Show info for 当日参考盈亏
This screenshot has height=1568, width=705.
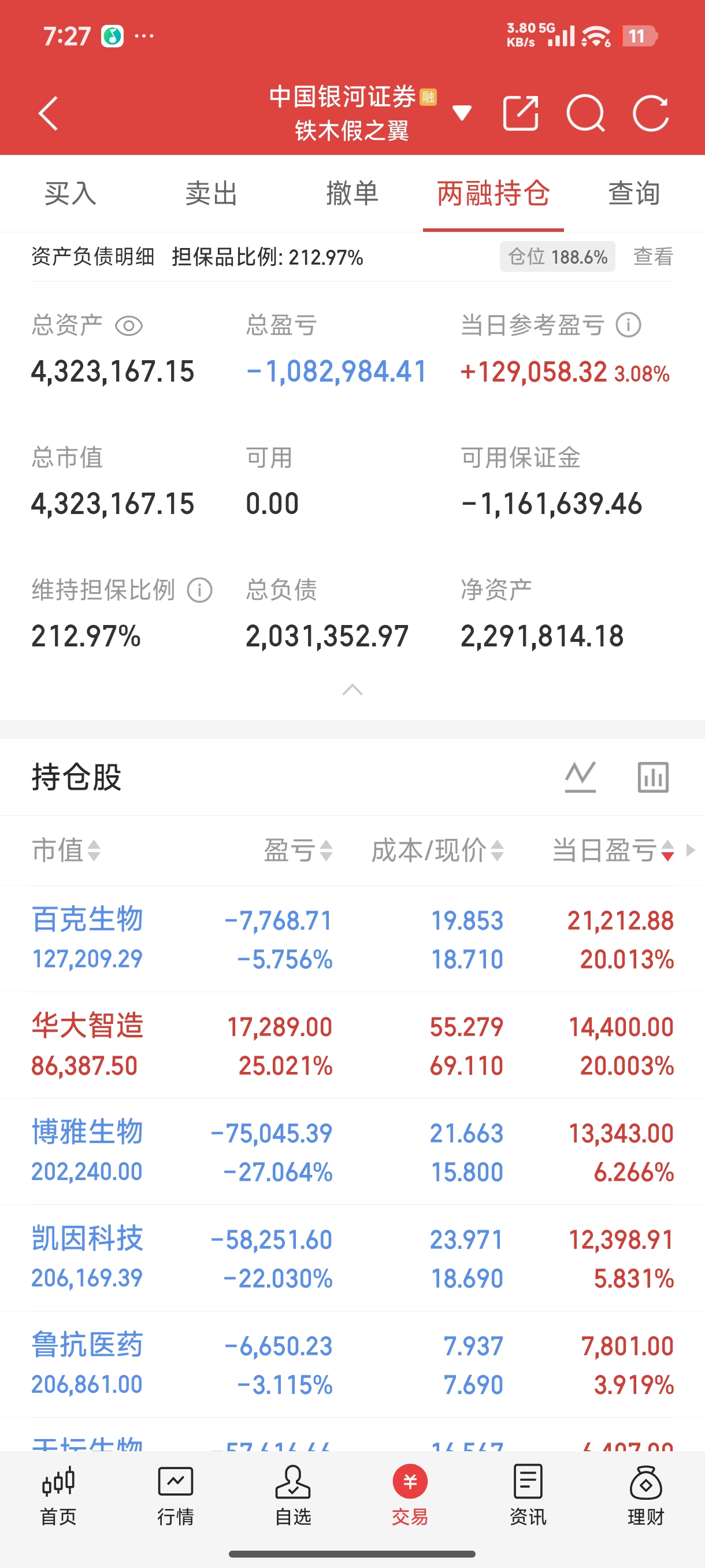[628, 325]
